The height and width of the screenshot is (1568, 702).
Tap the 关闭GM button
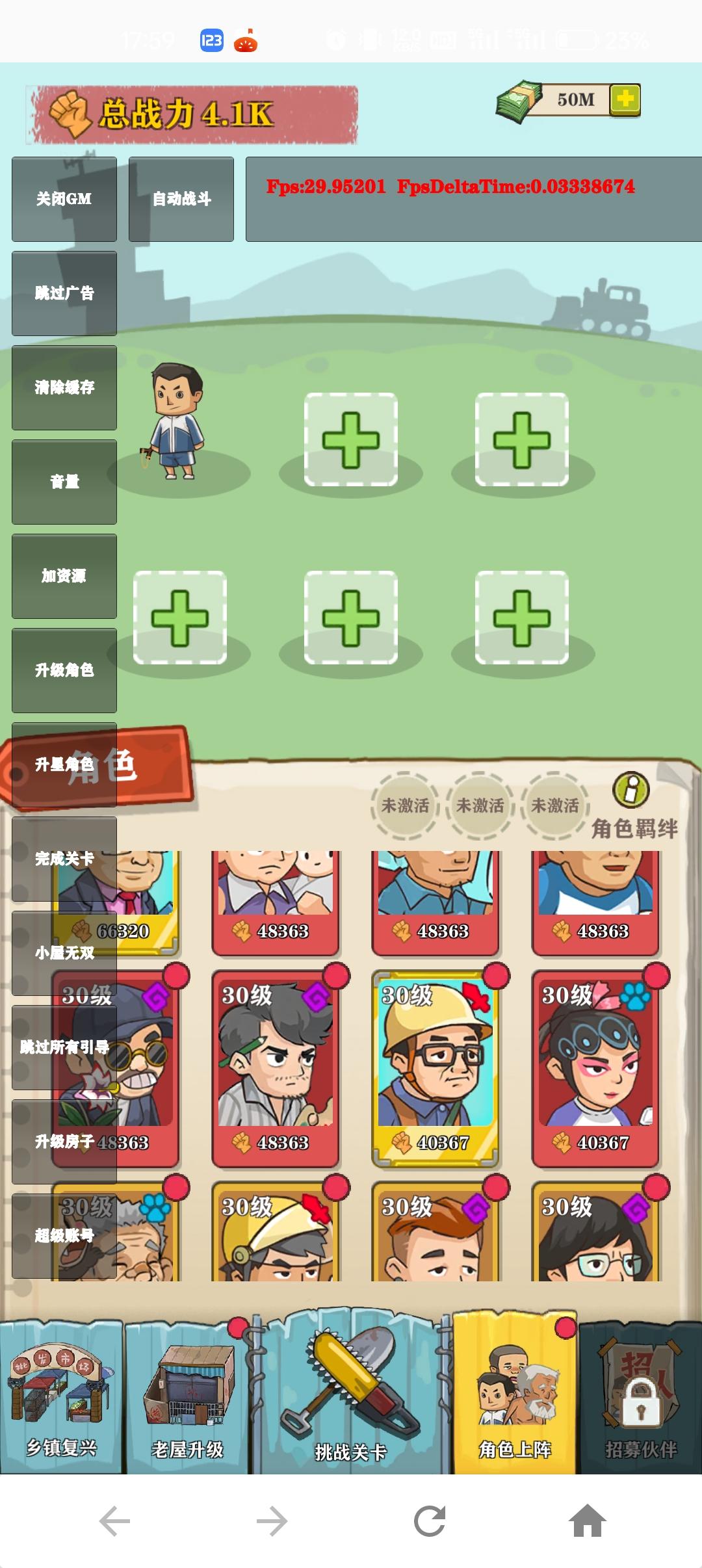click(64, 199)
